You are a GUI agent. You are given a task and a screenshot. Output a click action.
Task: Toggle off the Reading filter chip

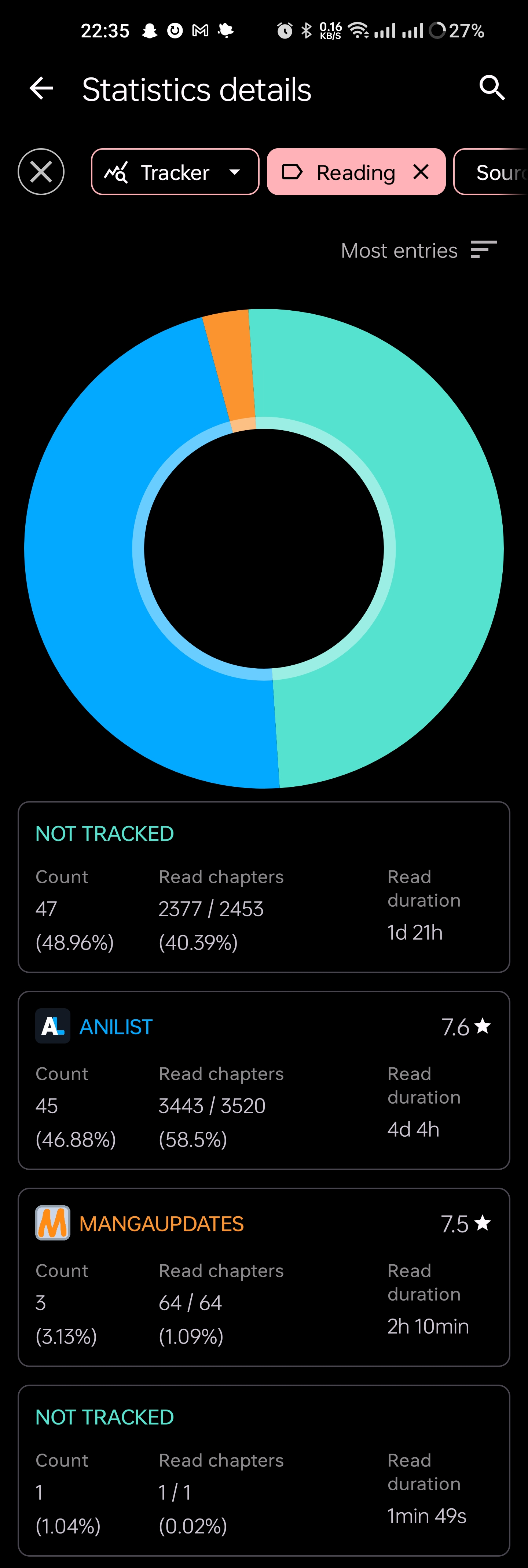click(x=422, y=172)
